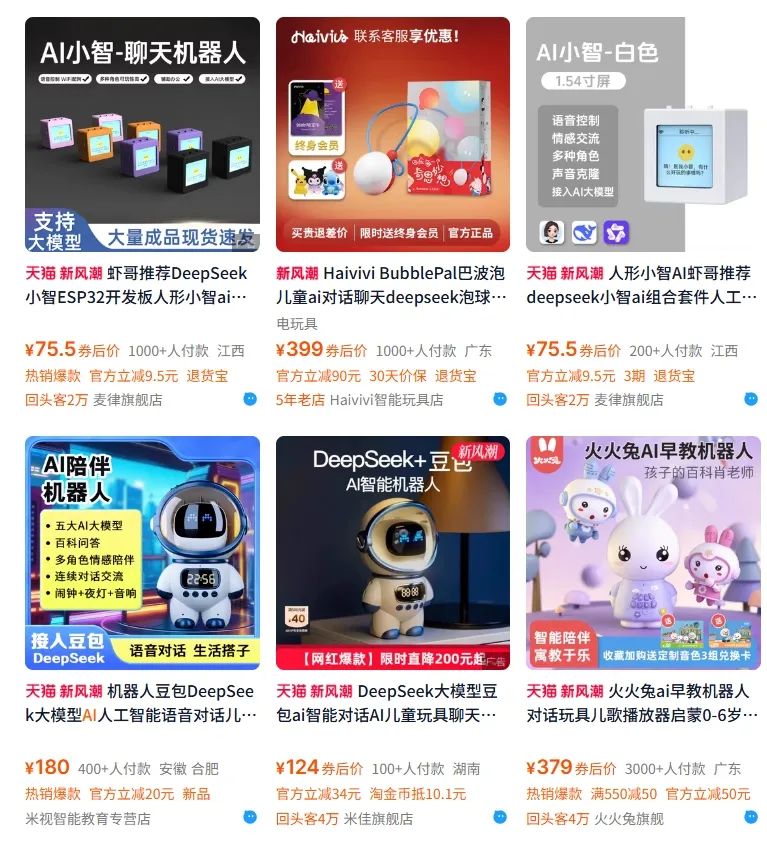This screenshot has height=847, width=767.
Task: Visit the 火火兔旗舰 shop
Action: [x=628, y=818]
